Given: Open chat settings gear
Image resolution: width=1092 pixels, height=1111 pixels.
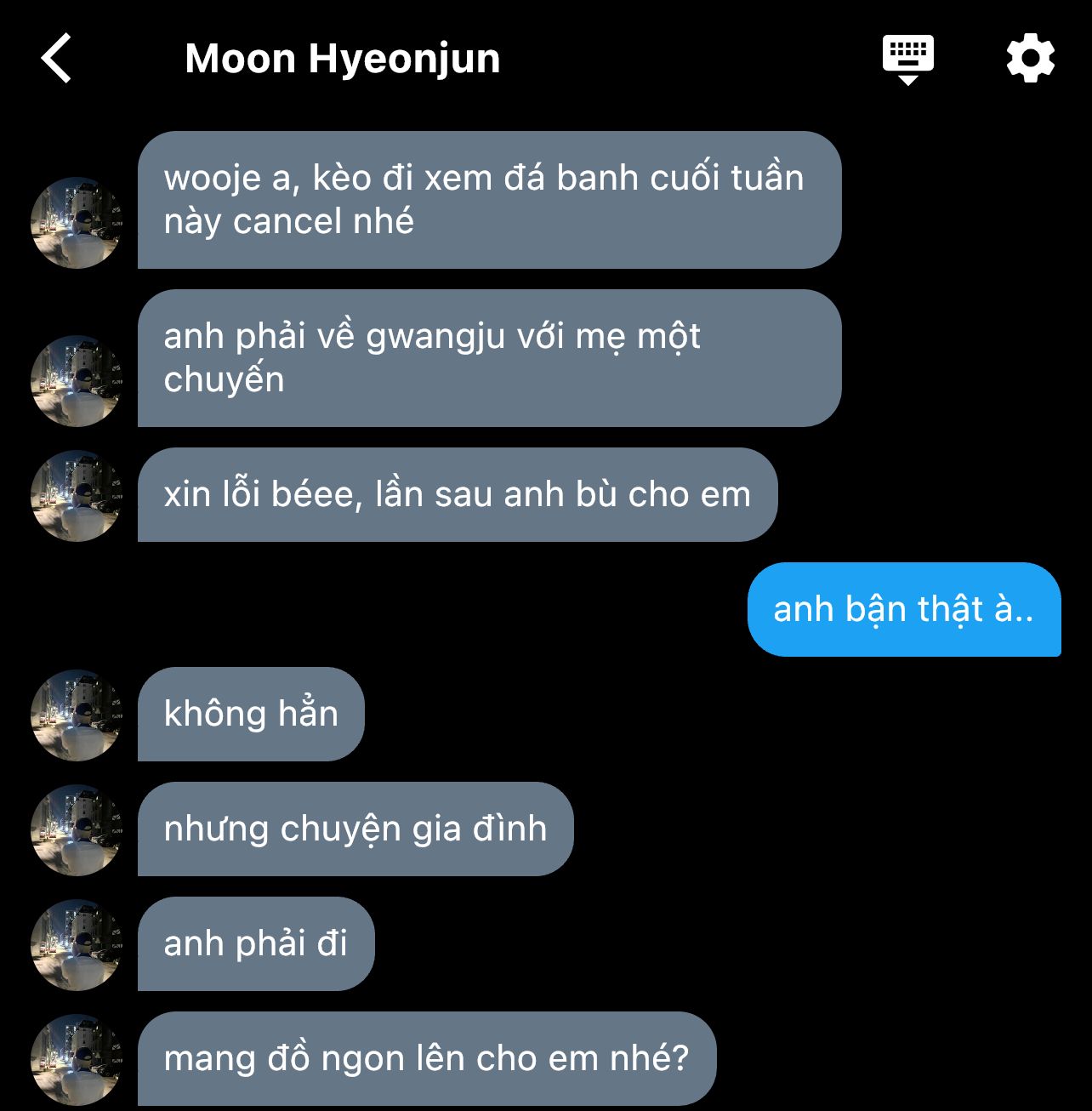Looking at the screenshot, I should pos(1030,59).
